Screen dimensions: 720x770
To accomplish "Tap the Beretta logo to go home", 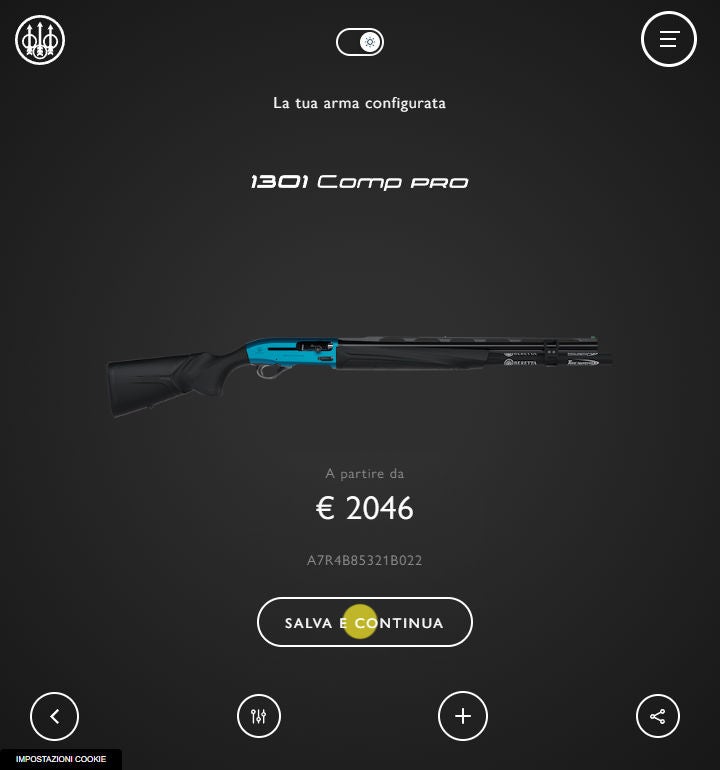I will [x=40, y=40].
